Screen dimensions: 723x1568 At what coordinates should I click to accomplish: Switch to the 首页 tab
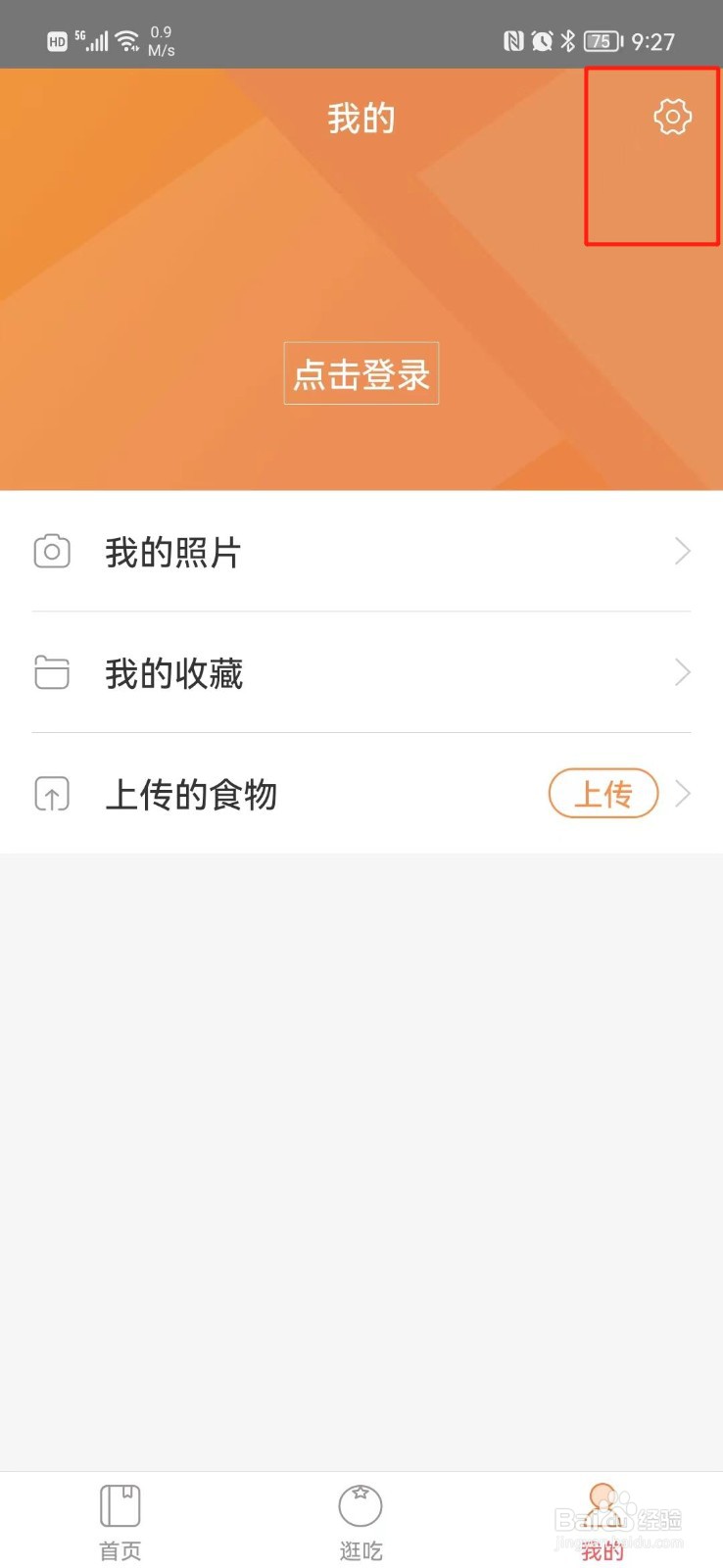pyautogui.click(x=120, y=1522)
